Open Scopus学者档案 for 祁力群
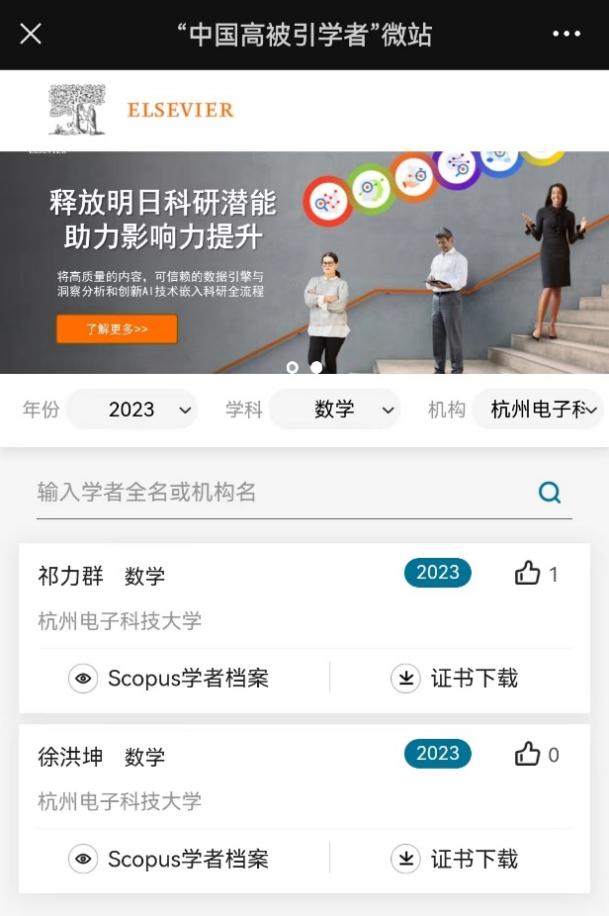Screen dimensions: 609x916 tap(170, 678)
